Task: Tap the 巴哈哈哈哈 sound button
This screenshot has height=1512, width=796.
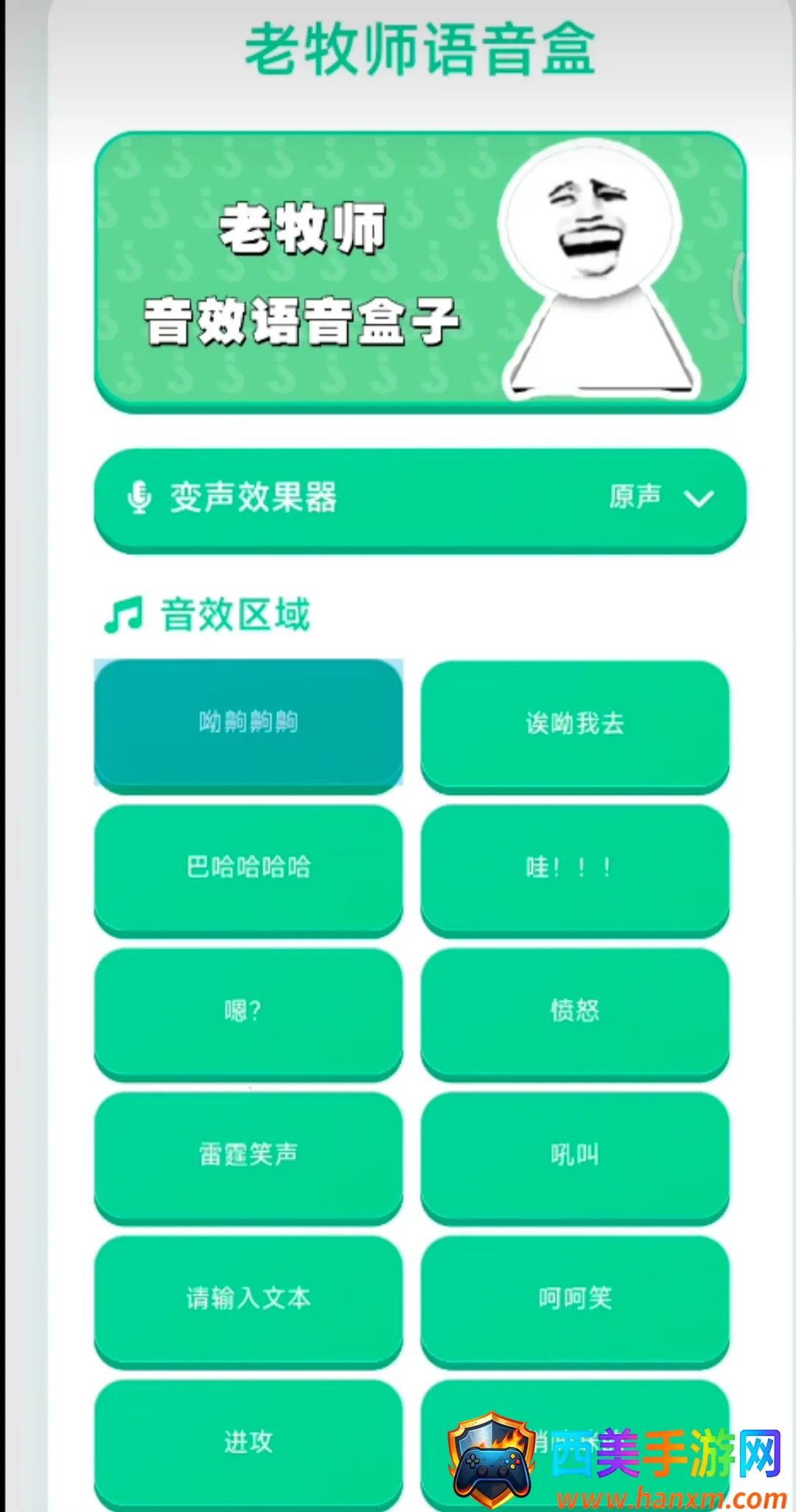Action: click(248, 869)
